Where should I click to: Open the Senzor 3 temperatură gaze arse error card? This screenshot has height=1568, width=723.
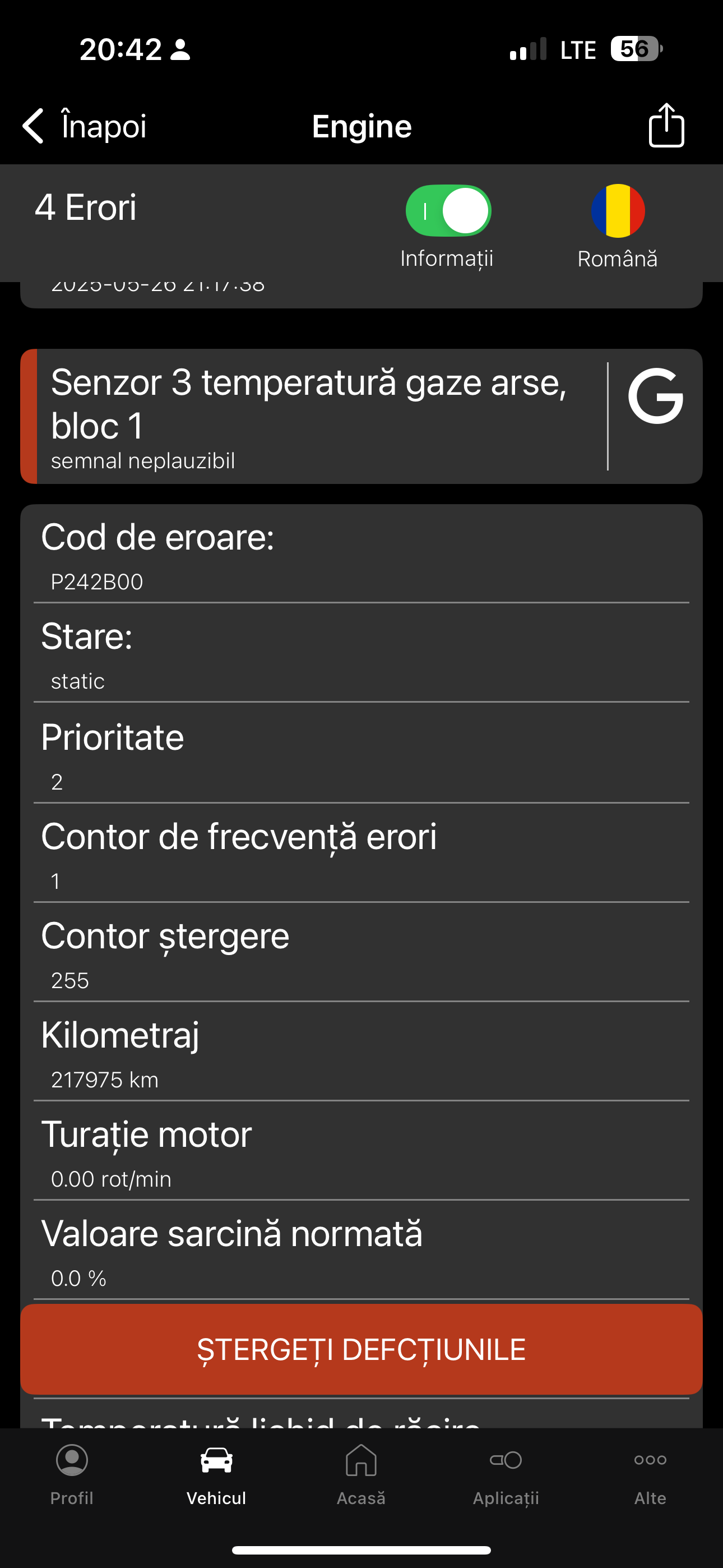(x=313, y=416)
